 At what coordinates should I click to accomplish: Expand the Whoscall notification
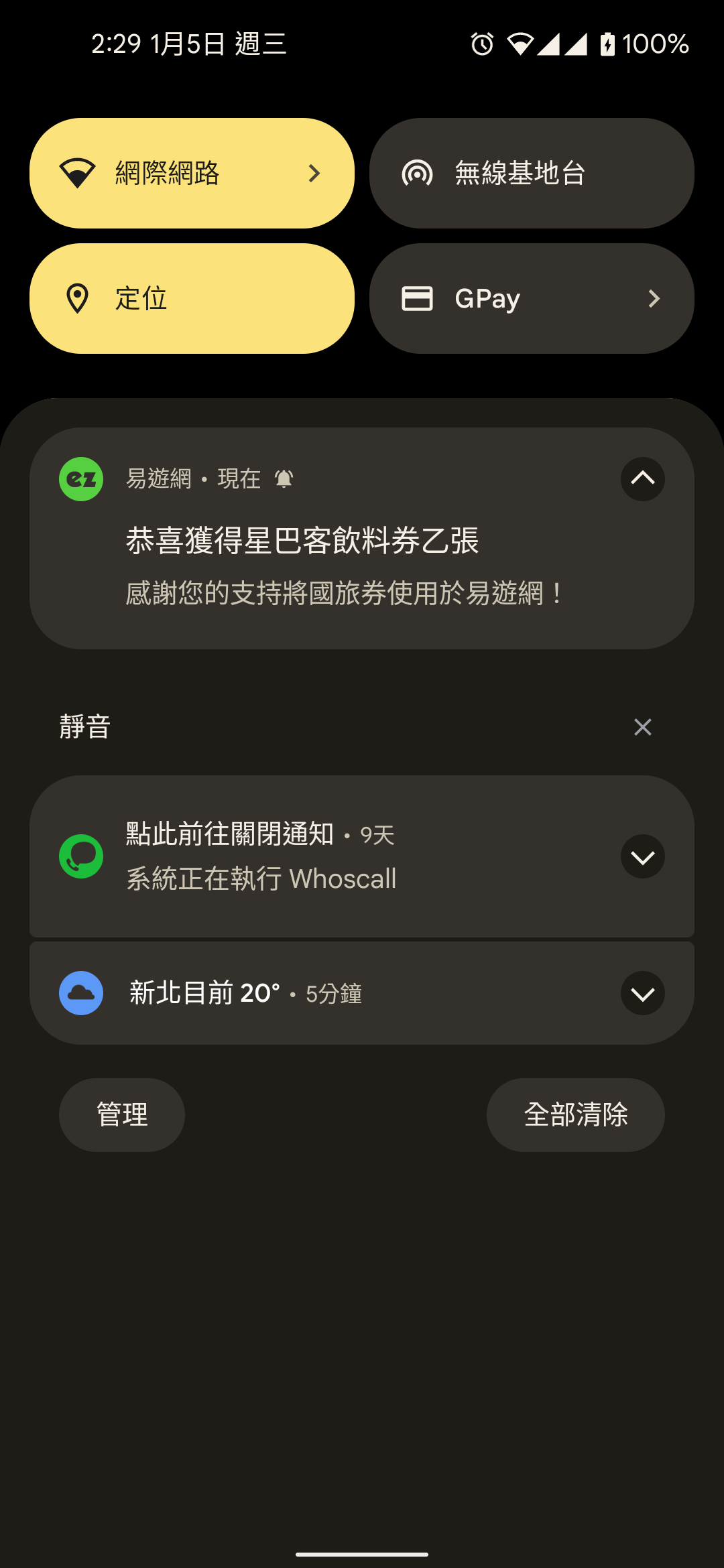point(642,856)
